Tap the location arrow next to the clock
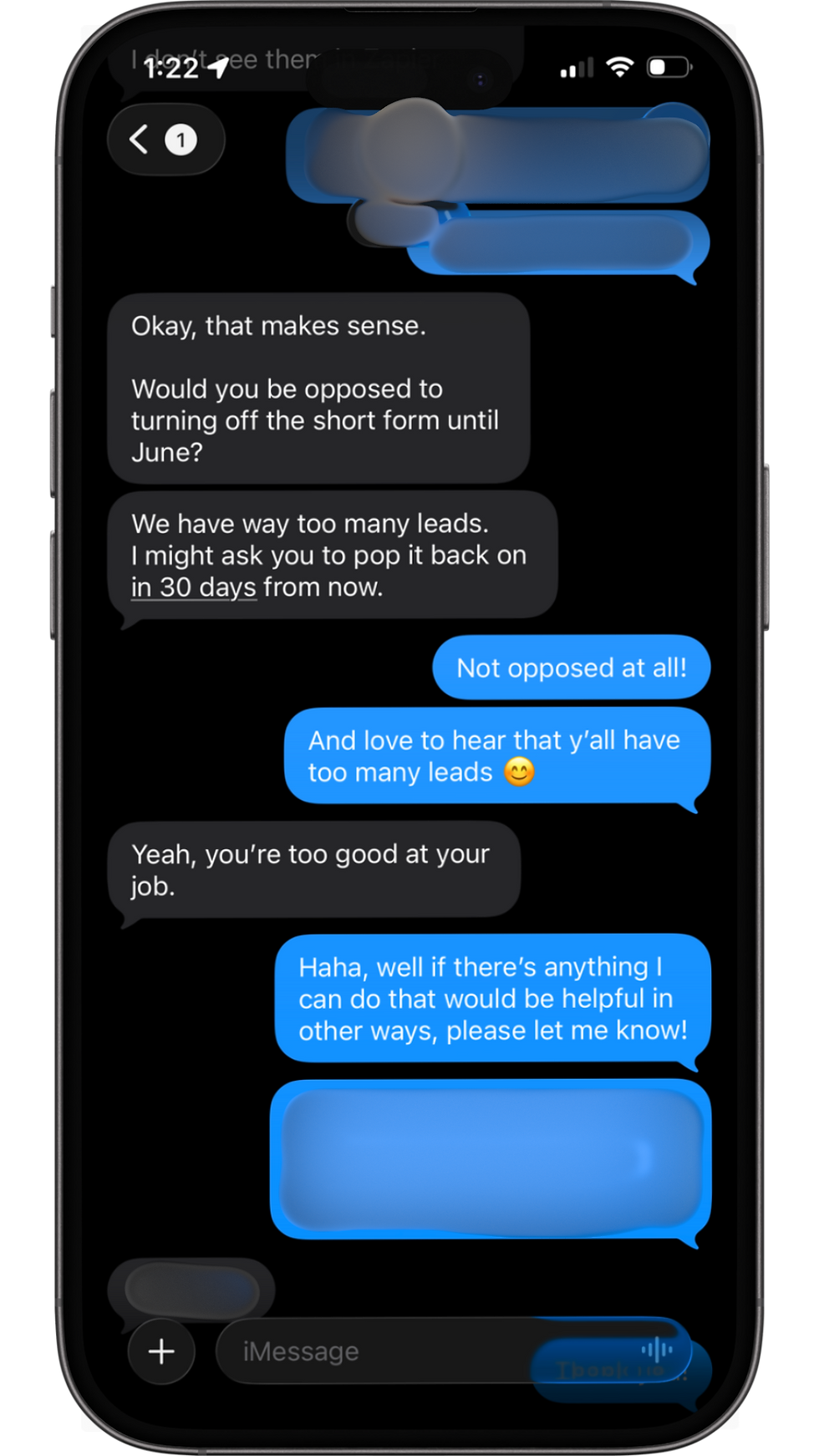The image size is (819, 1456). (x=219, y=67)
